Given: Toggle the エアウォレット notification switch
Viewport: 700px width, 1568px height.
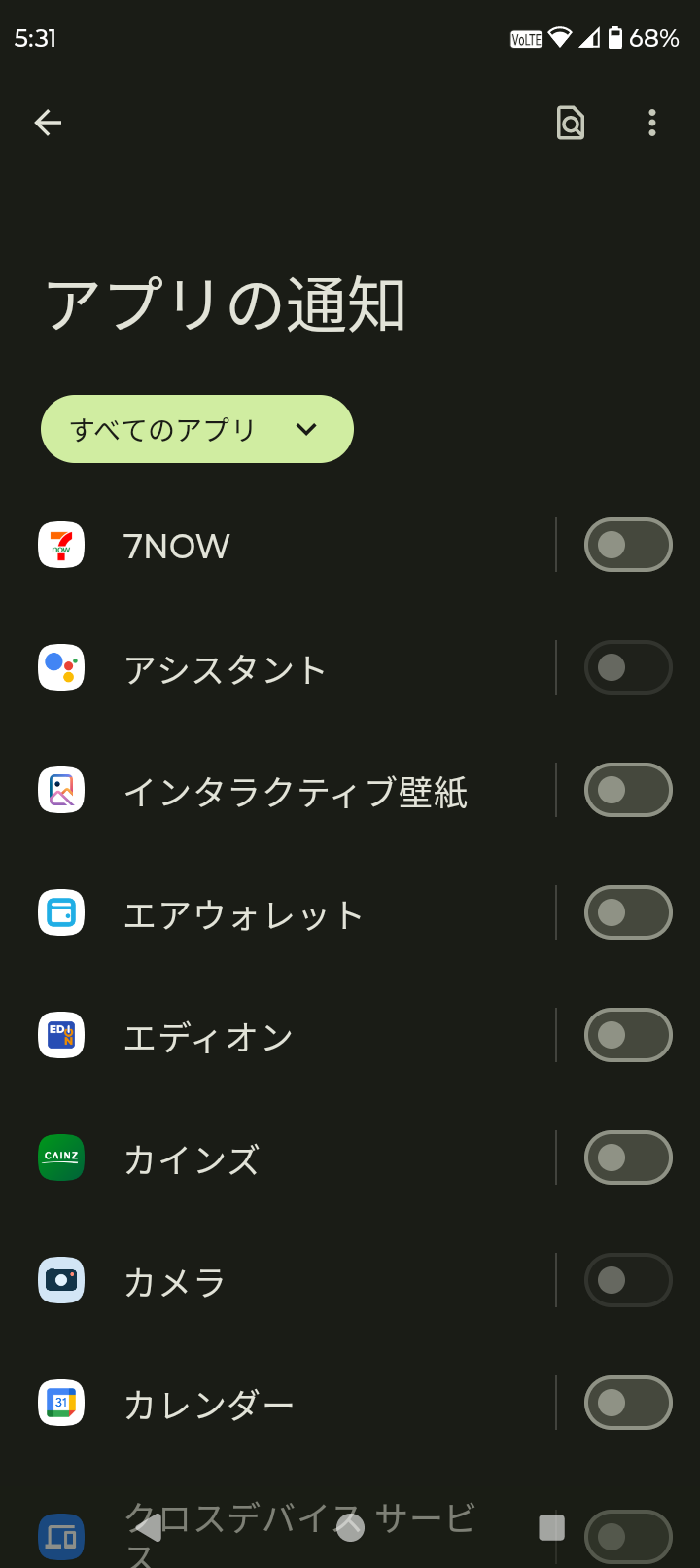Looking at the screenshot, I should pyautogui.click(x=627, y=912).
